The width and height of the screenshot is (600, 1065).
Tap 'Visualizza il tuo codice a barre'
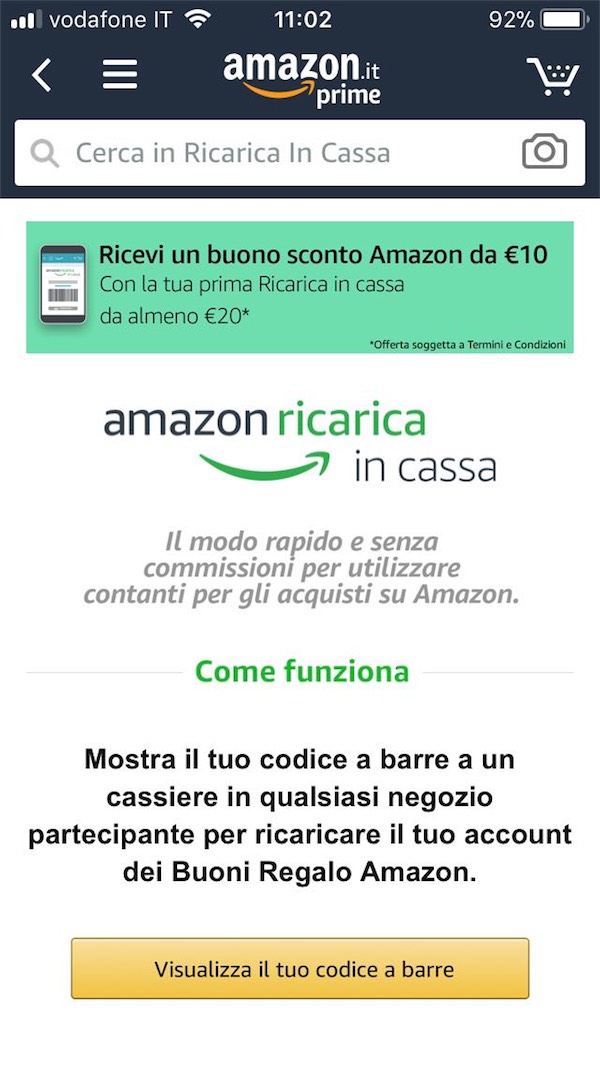coord(300,968)
